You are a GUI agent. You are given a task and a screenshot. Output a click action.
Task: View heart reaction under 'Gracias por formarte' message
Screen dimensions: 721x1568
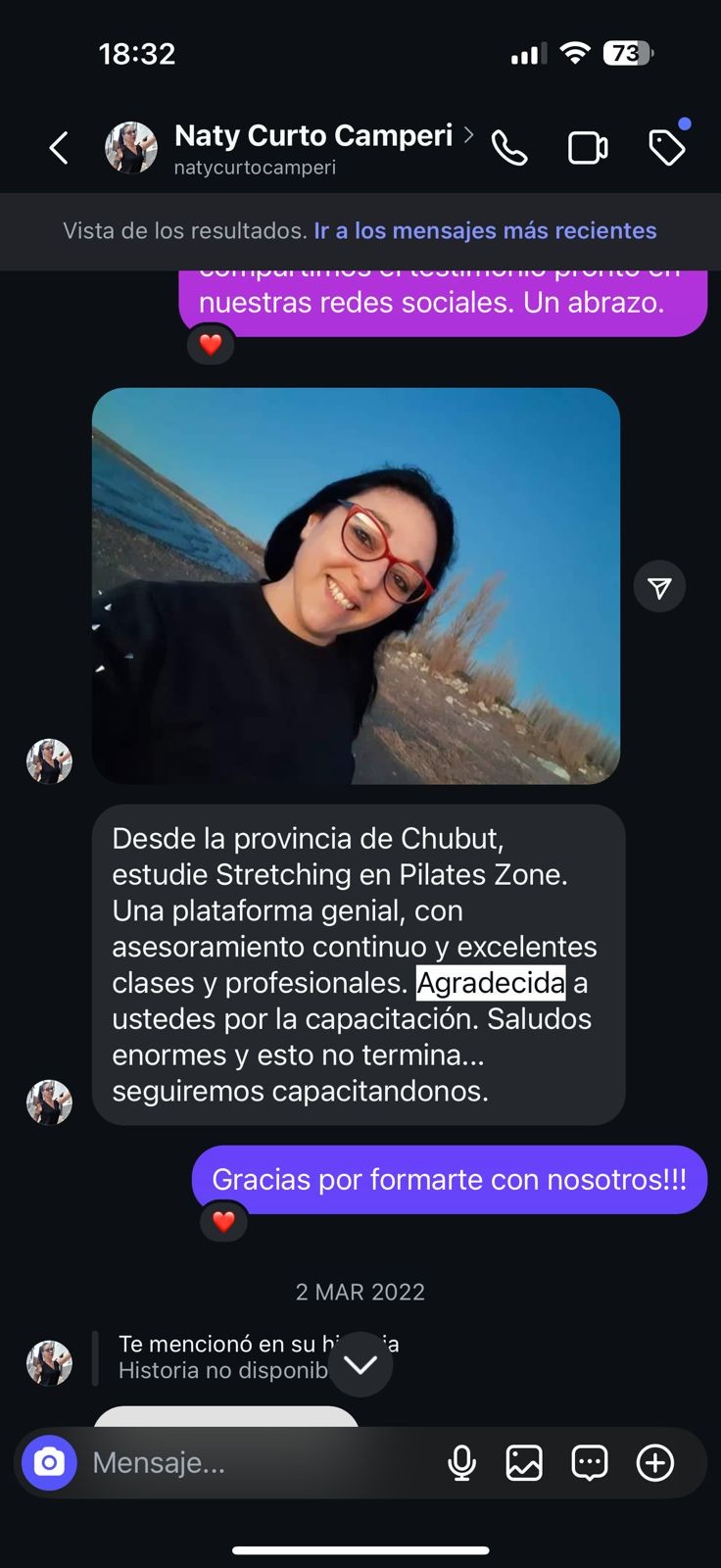(x=223, y=1222)
